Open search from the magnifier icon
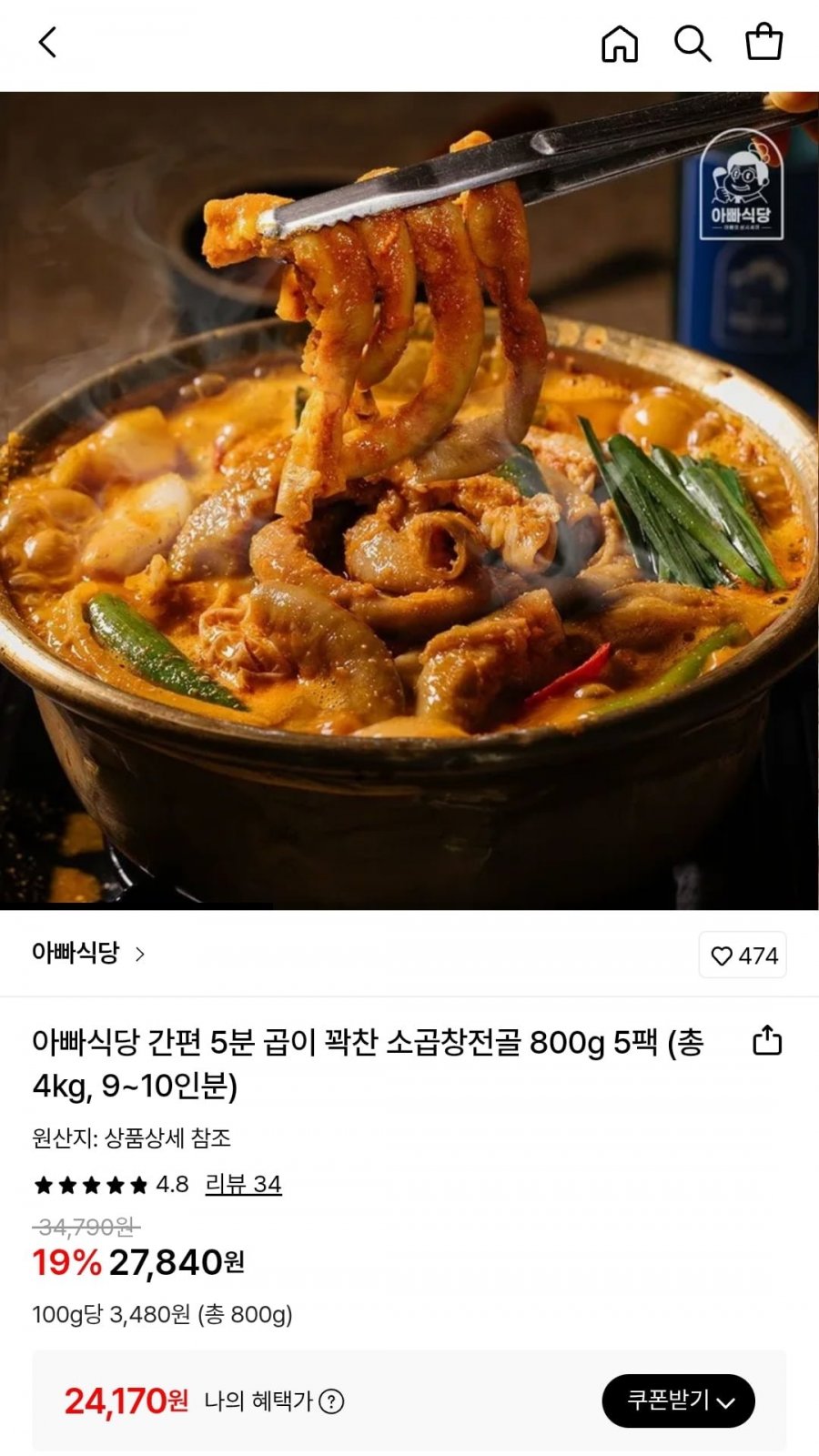Screen dimensions: 819x1456 [692, 43]
